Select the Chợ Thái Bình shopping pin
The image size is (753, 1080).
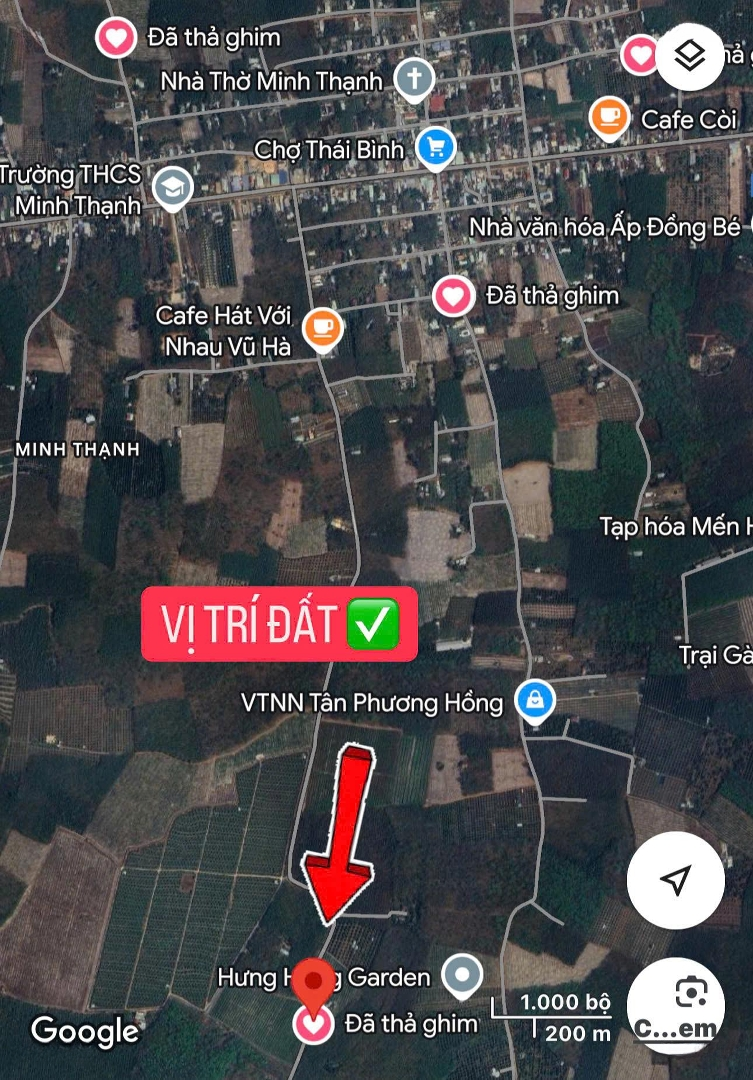click(435, 149)
